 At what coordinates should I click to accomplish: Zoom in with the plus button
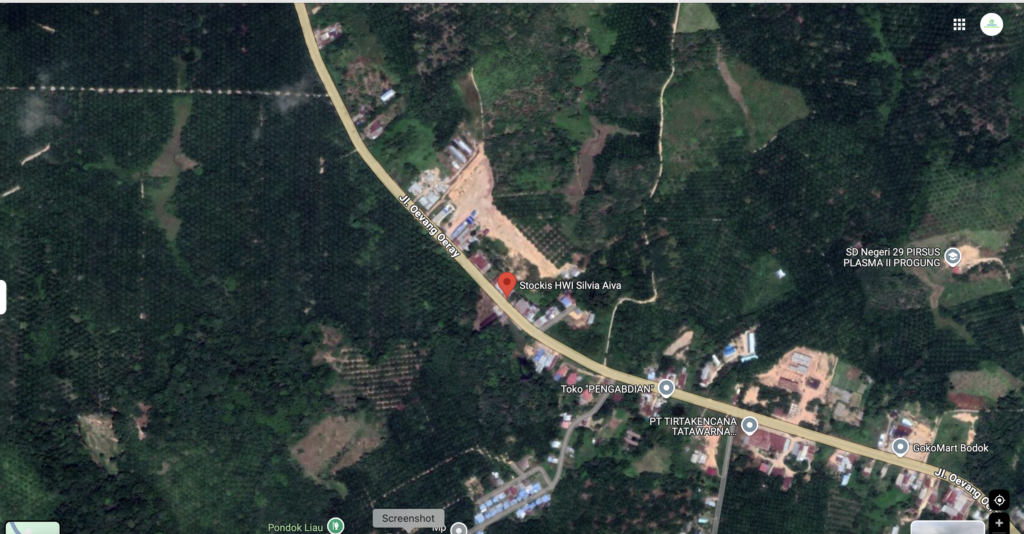click(x=999, y=524)
